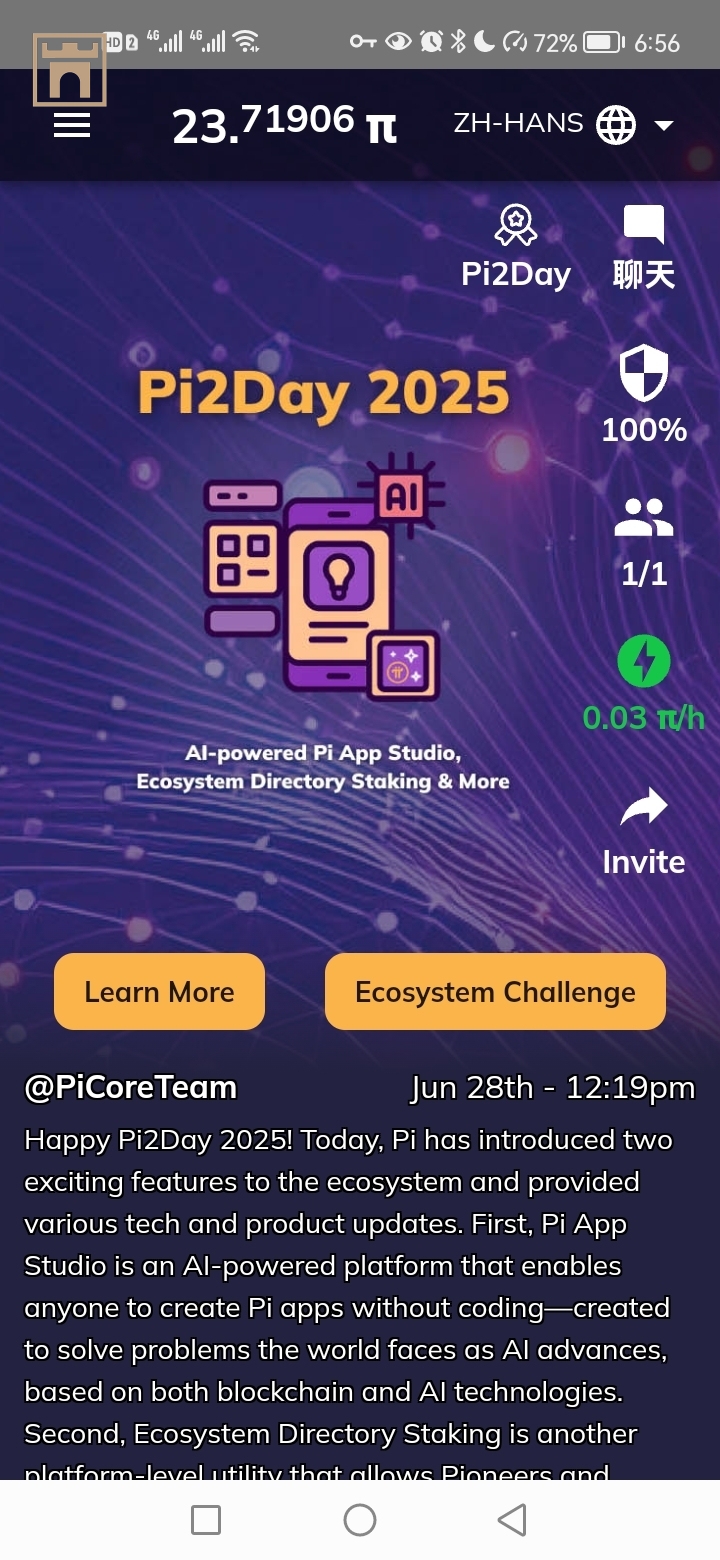Tap the green lightning mining button
This screenshot has height=1560, width=720.
click(x=644, y=663)
